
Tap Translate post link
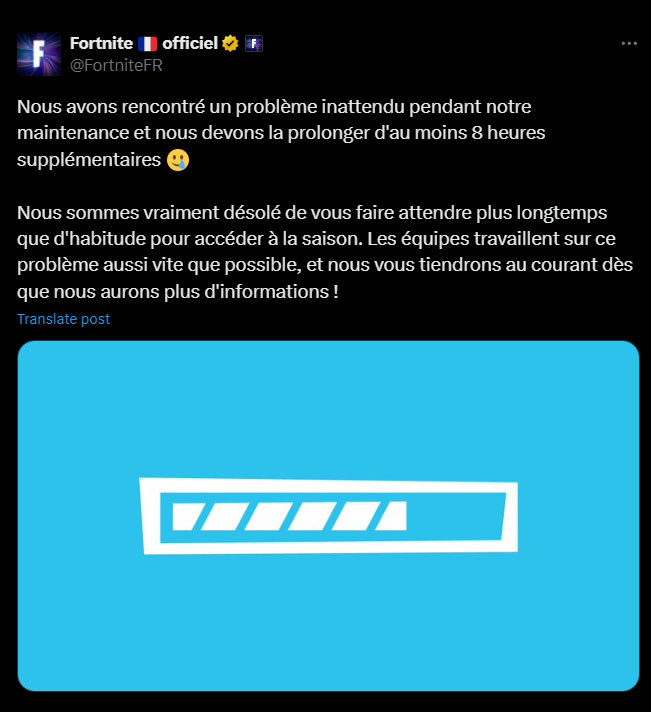[x=63, y=319]
